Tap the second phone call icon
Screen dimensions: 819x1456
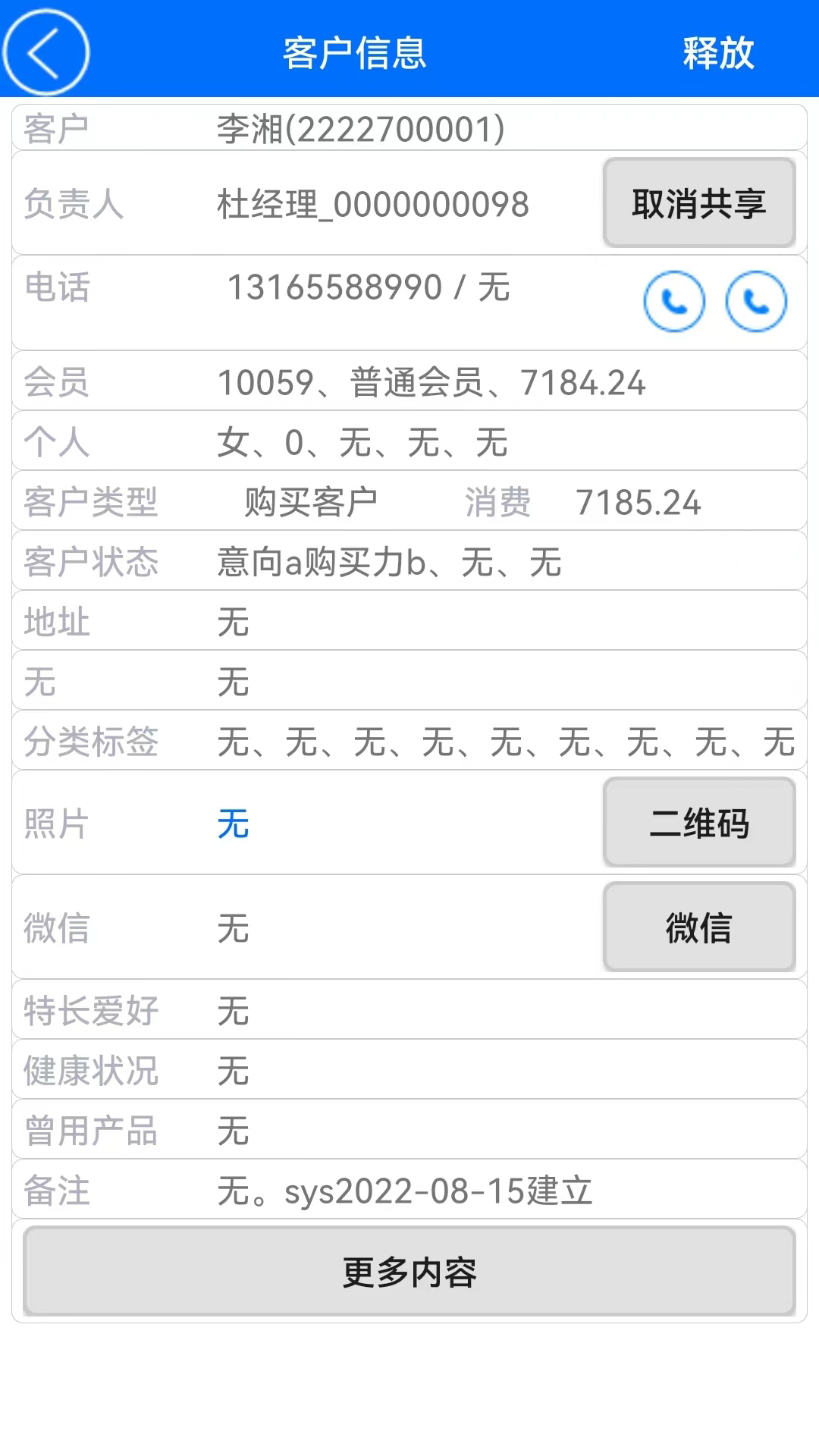point(756,300)
